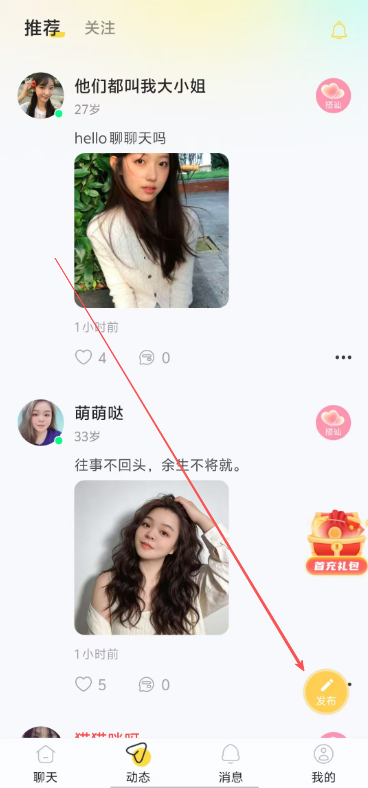Open 萌萌哒's profile avatar
The width and height of the screenshot is (368, 788).
[x=41, y=422]
